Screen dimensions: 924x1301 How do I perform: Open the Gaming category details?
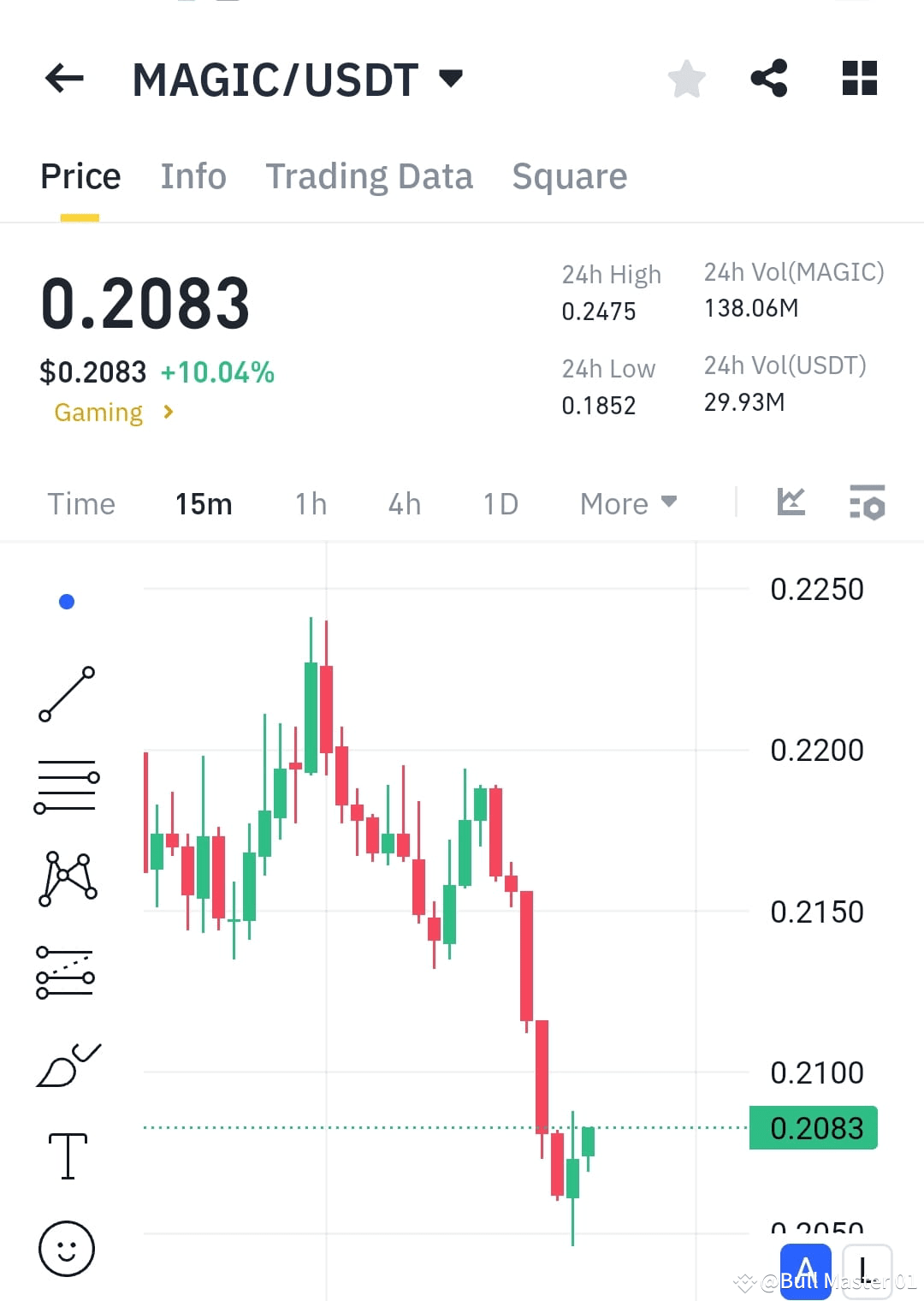[112, 413]
